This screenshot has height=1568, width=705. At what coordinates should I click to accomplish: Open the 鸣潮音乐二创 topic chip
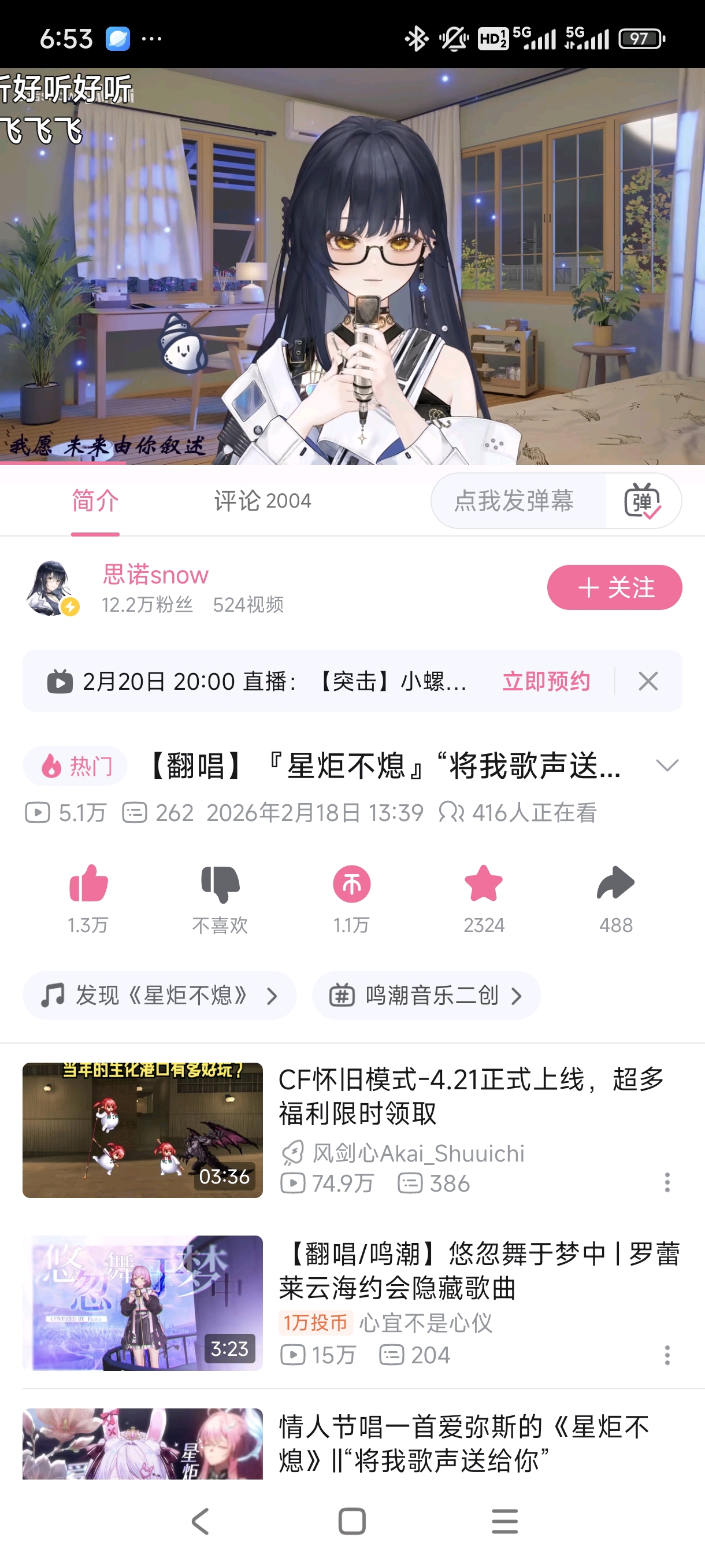click(426, 996)
